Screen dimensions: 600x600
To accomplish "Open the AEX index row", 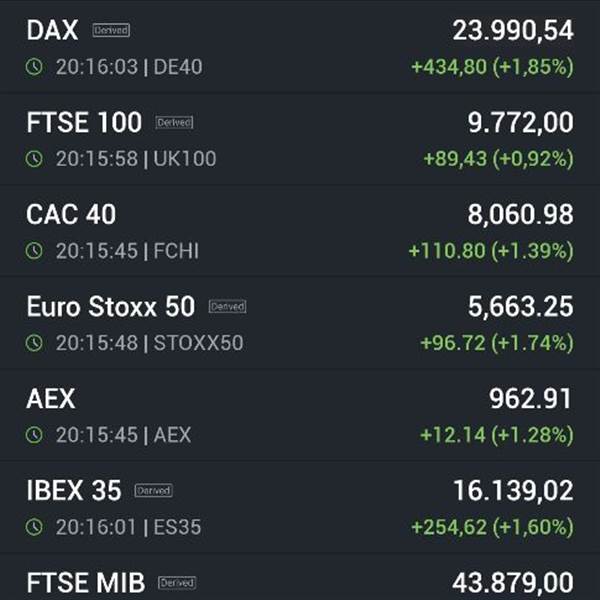I will tap(300, 415).
